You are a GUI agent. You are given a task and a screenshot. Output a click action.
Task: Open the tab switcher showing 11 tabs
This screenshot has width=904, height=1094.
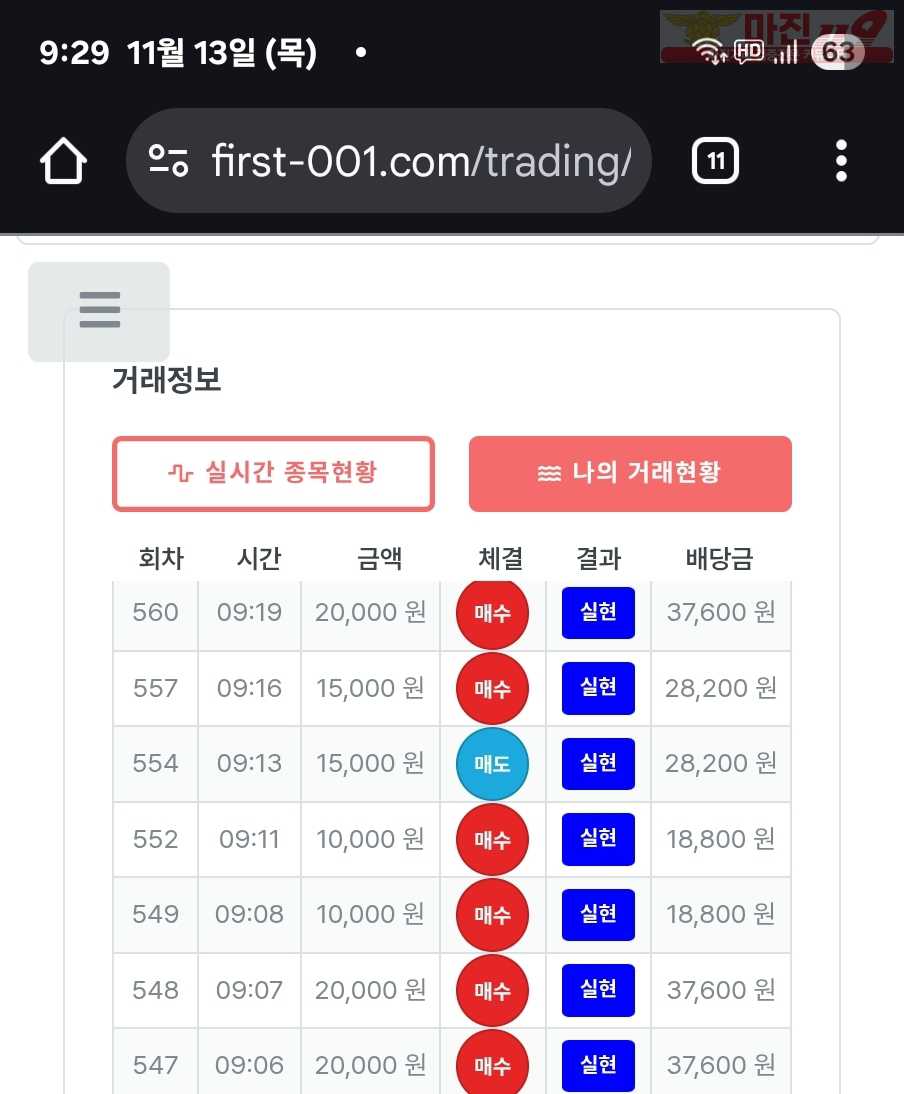pos(715,161)
